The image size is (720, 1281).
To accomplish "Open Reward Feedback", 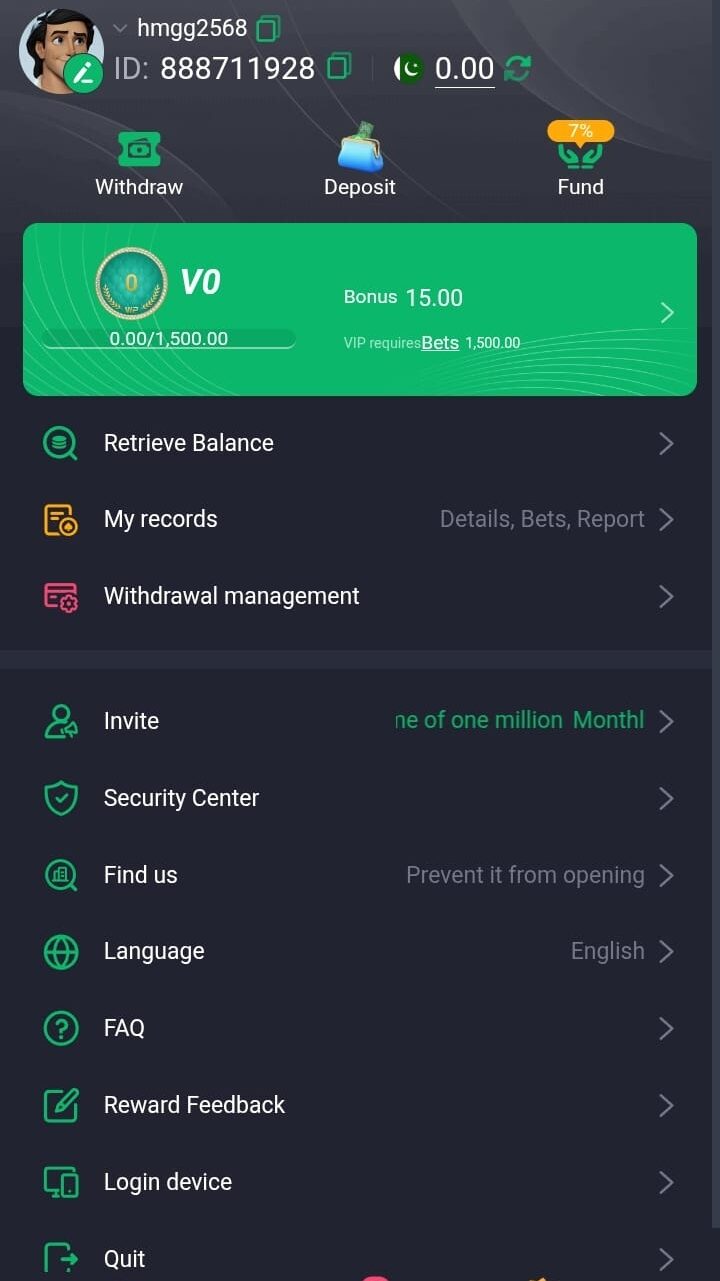I will point(360,1105).
